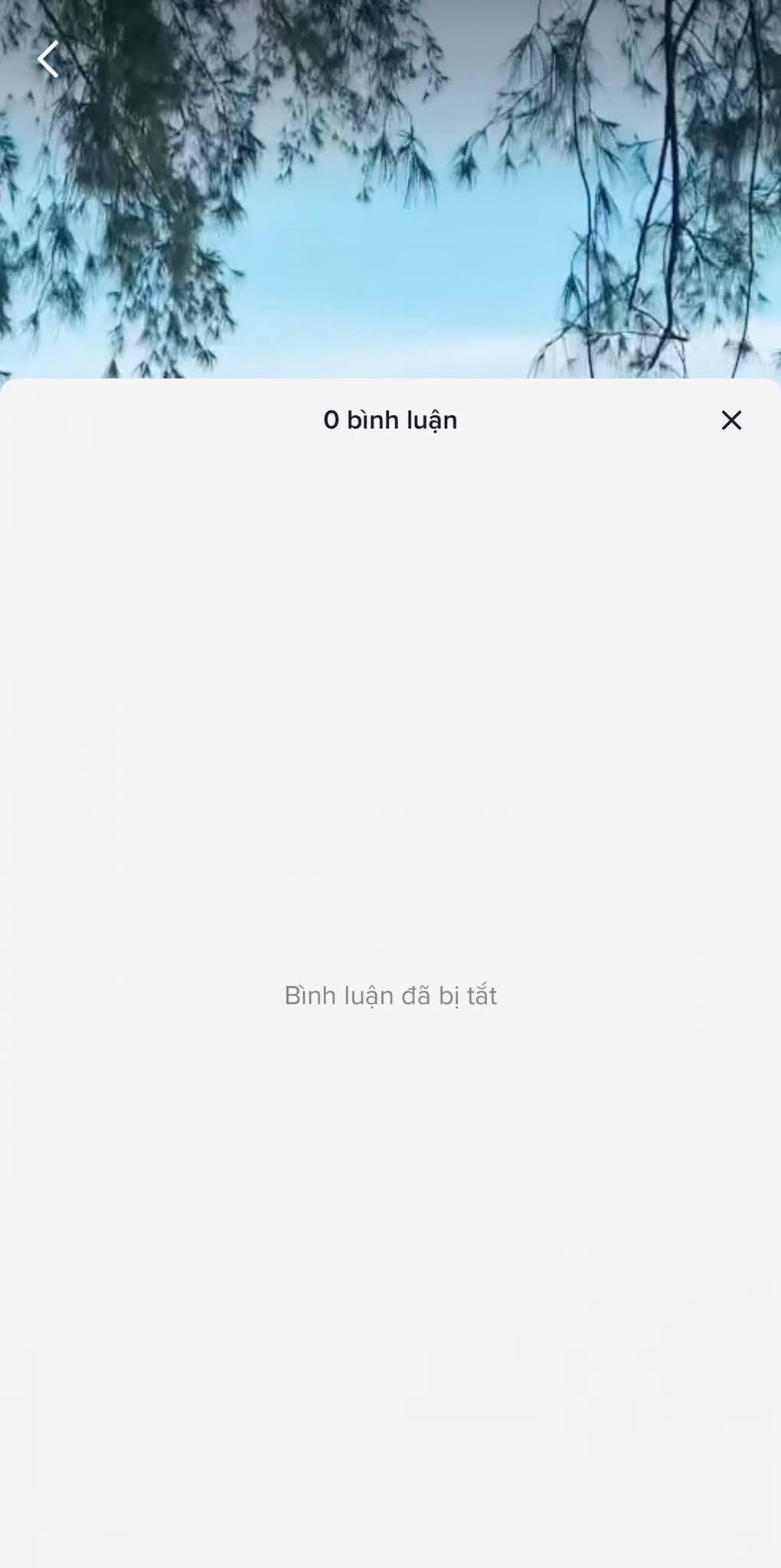Tap the 'Bình luận đã bị tắt' message
781x1568 pixels.
390,995
